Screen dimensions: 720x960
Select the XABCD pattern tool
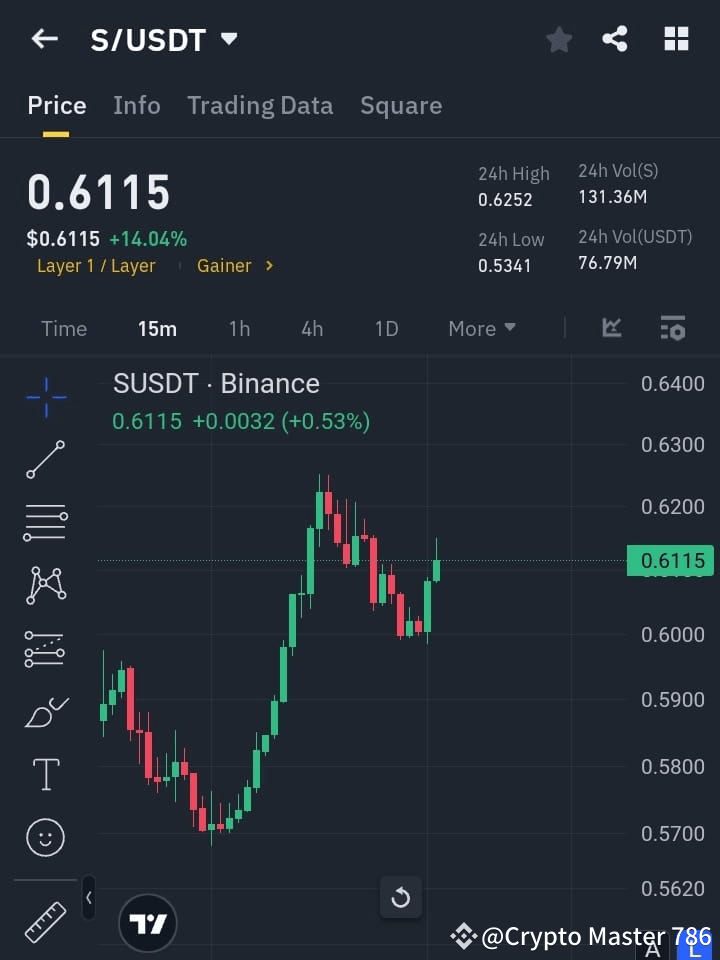45,586
